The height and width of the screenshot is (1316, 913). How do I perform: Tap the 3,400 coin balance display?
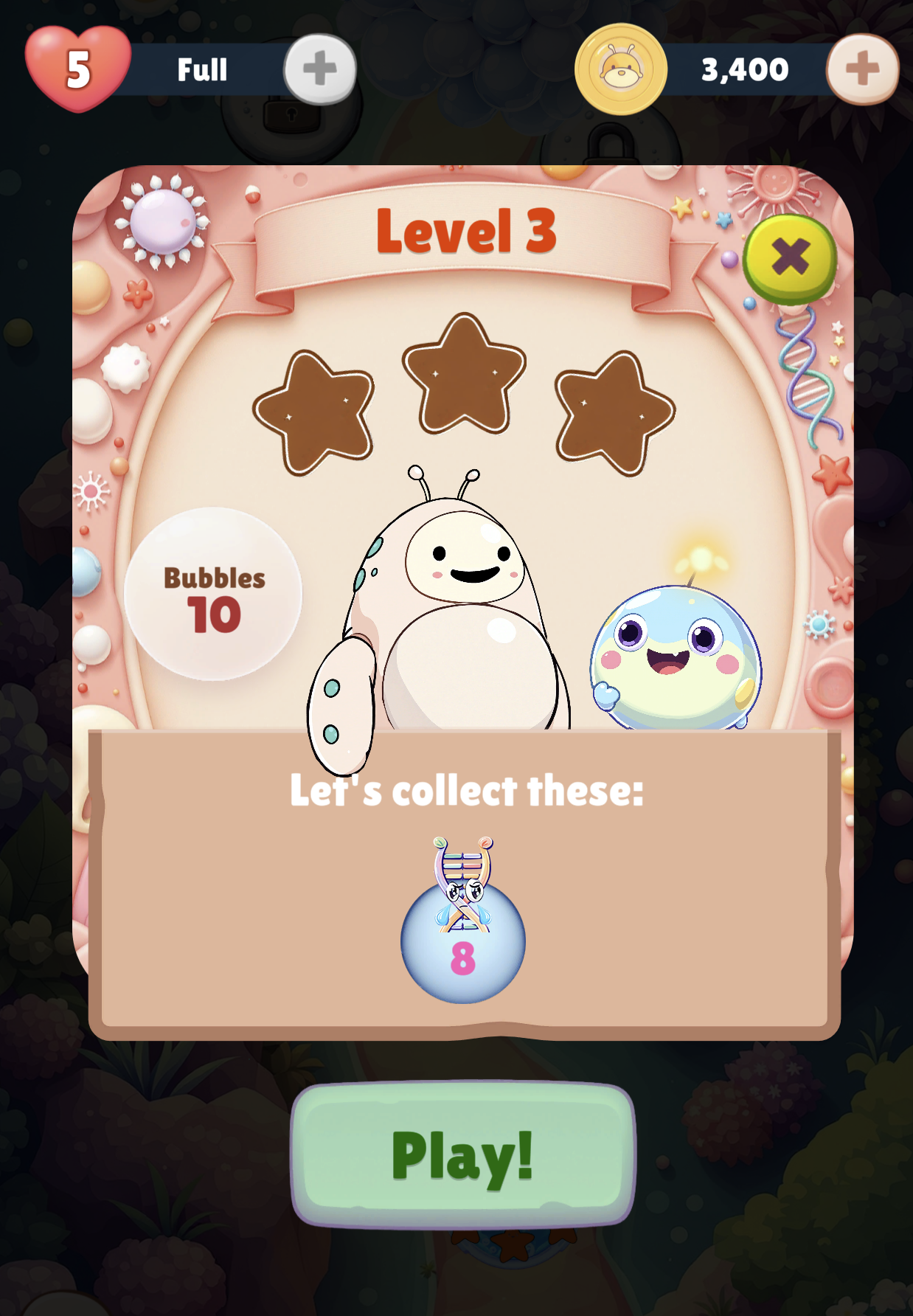point(743,69)
